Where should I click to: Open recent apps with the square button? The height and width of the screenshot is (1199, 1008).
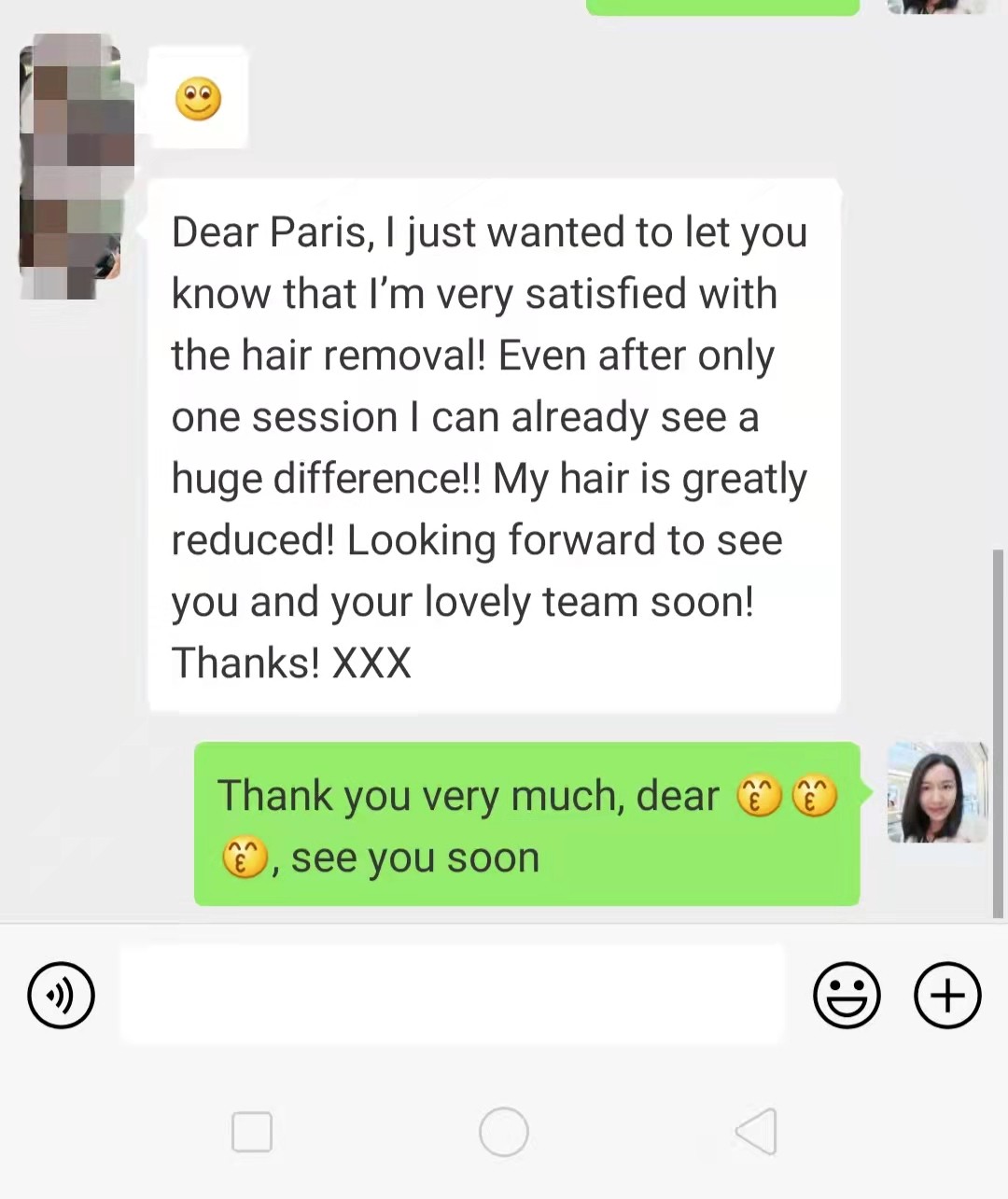click(x=252, y=1132)
